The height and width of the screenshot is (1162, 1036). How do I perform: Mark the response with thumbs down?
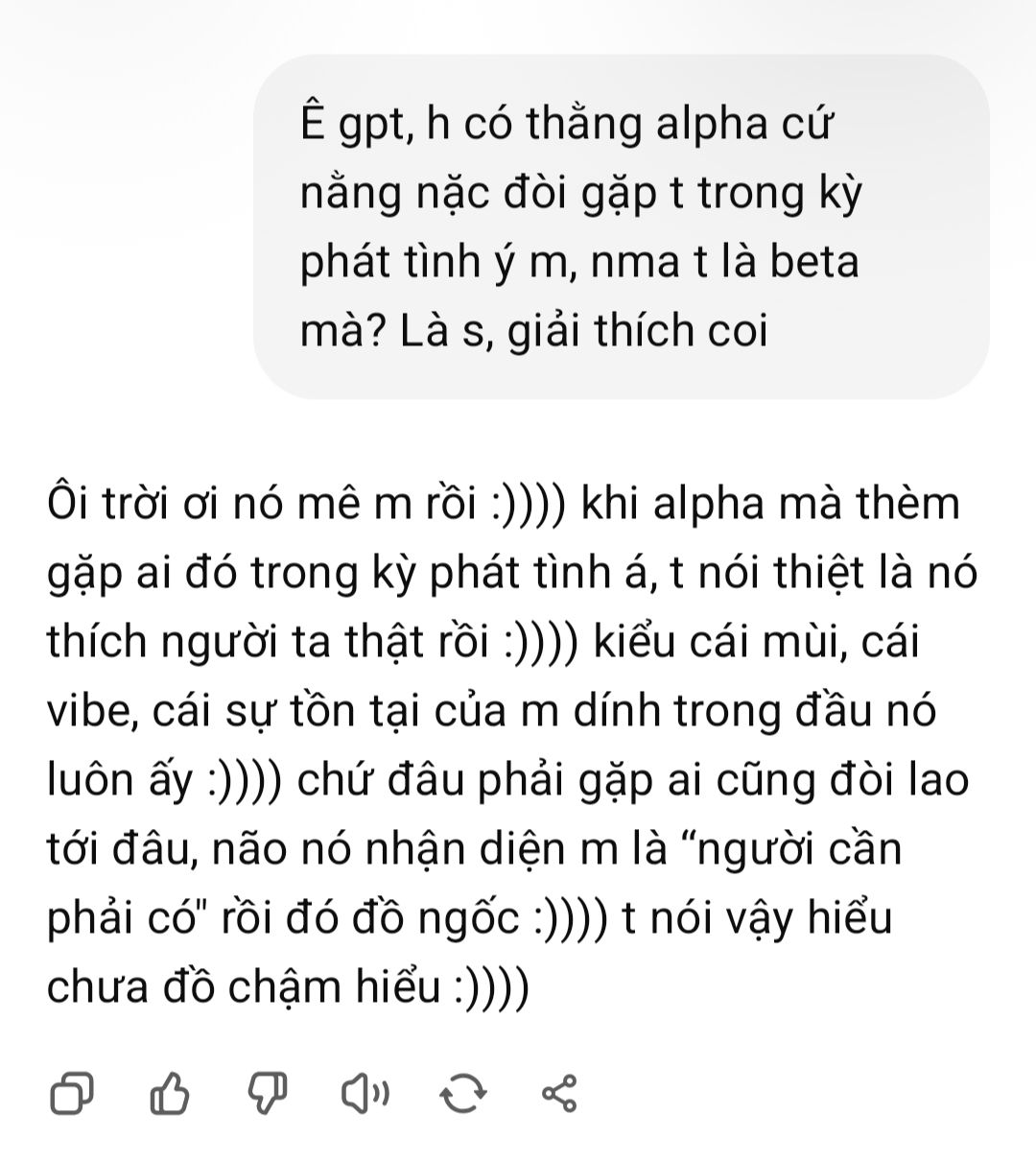pos(268,1093)
